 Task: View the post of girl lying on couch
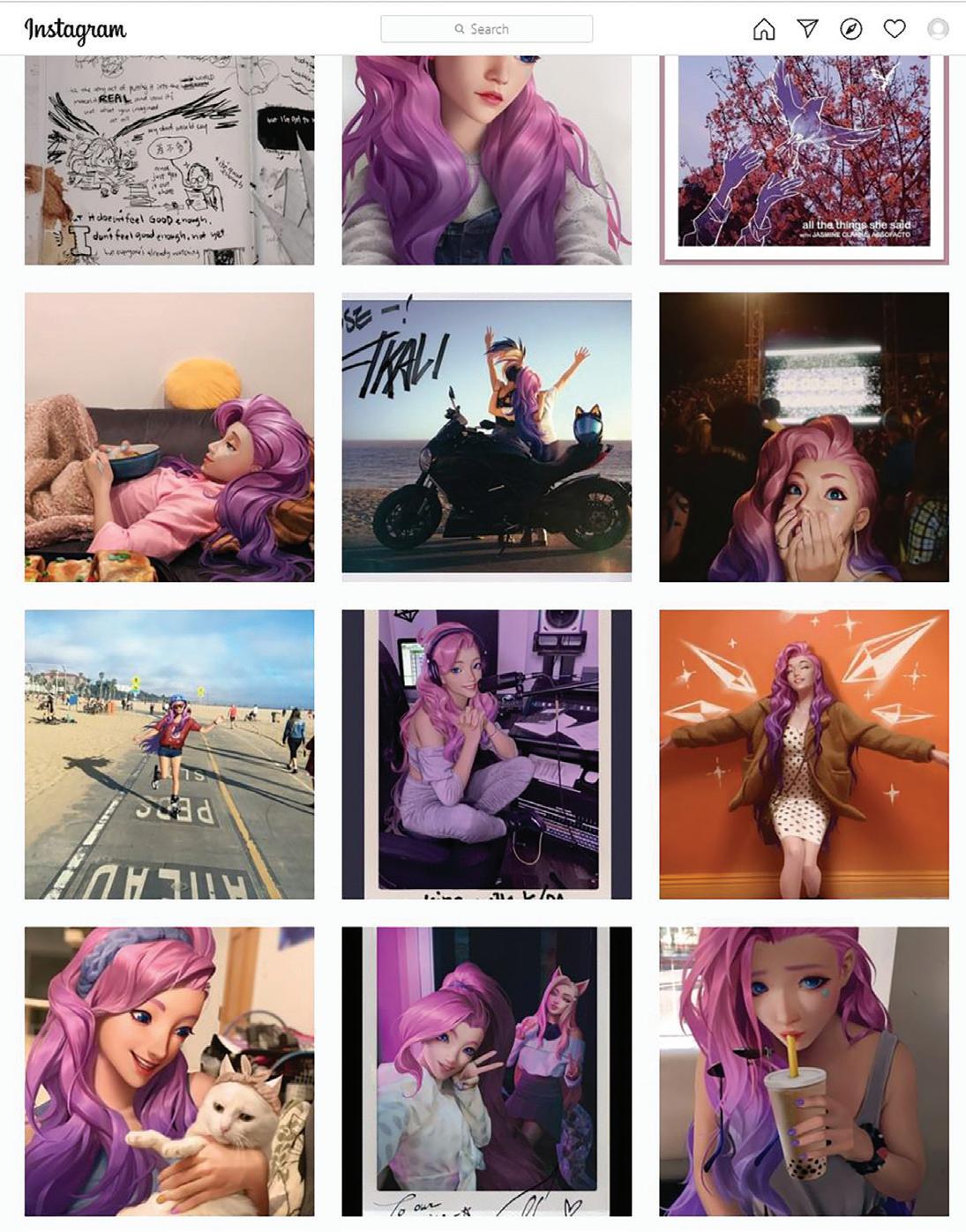click(x=169, y=437)
